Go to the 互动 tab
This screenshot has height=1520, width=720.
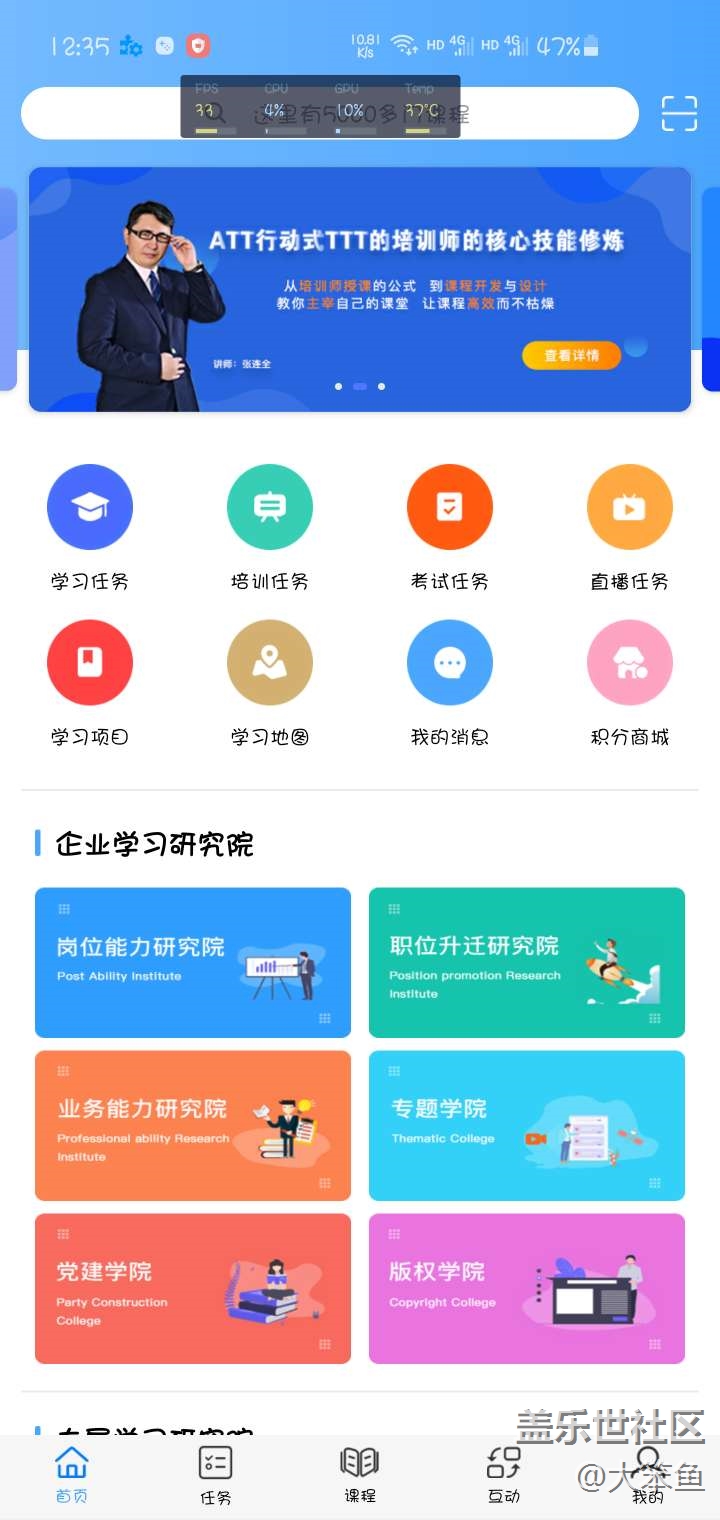(x=504, y=1475)
